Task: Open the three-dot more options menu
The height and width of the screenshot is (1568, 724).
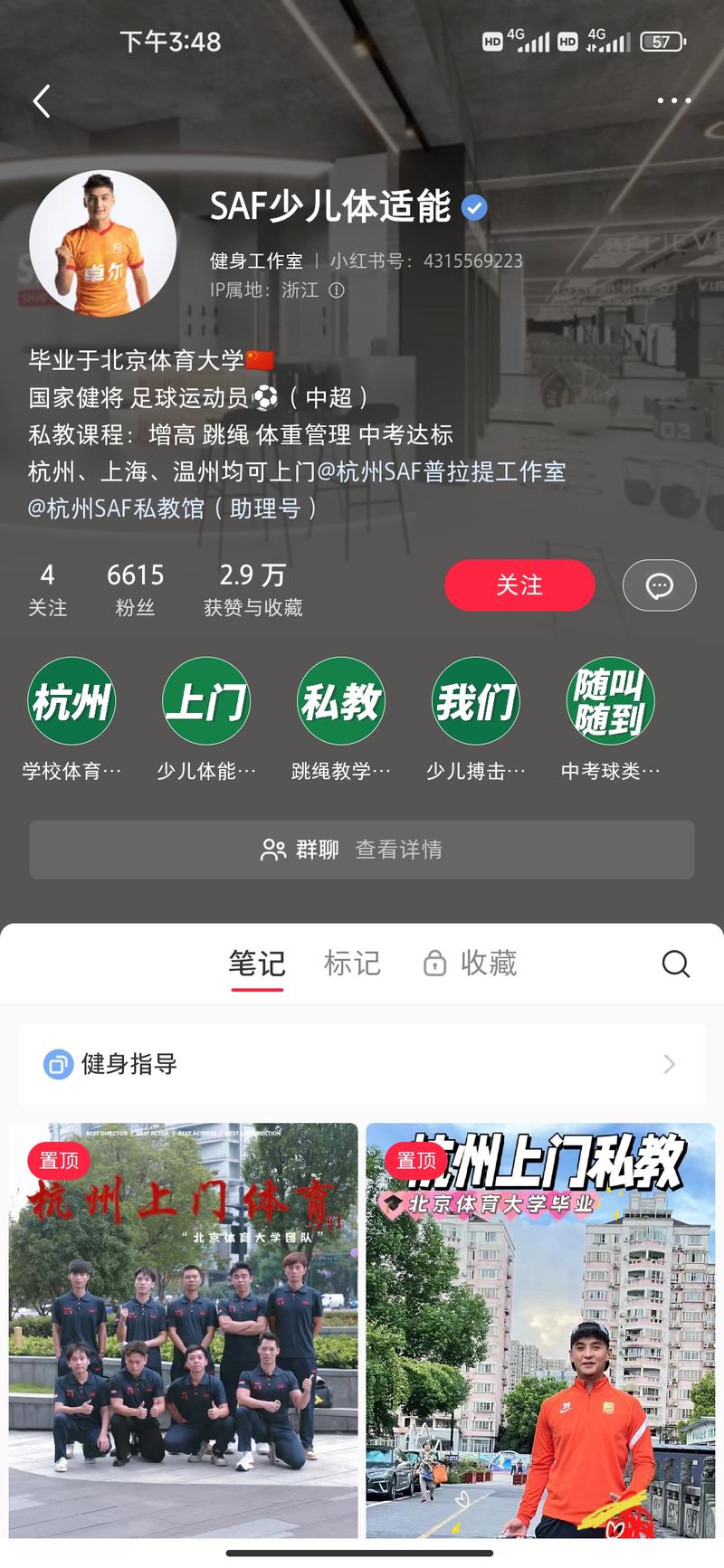Action: click(675, 101)
